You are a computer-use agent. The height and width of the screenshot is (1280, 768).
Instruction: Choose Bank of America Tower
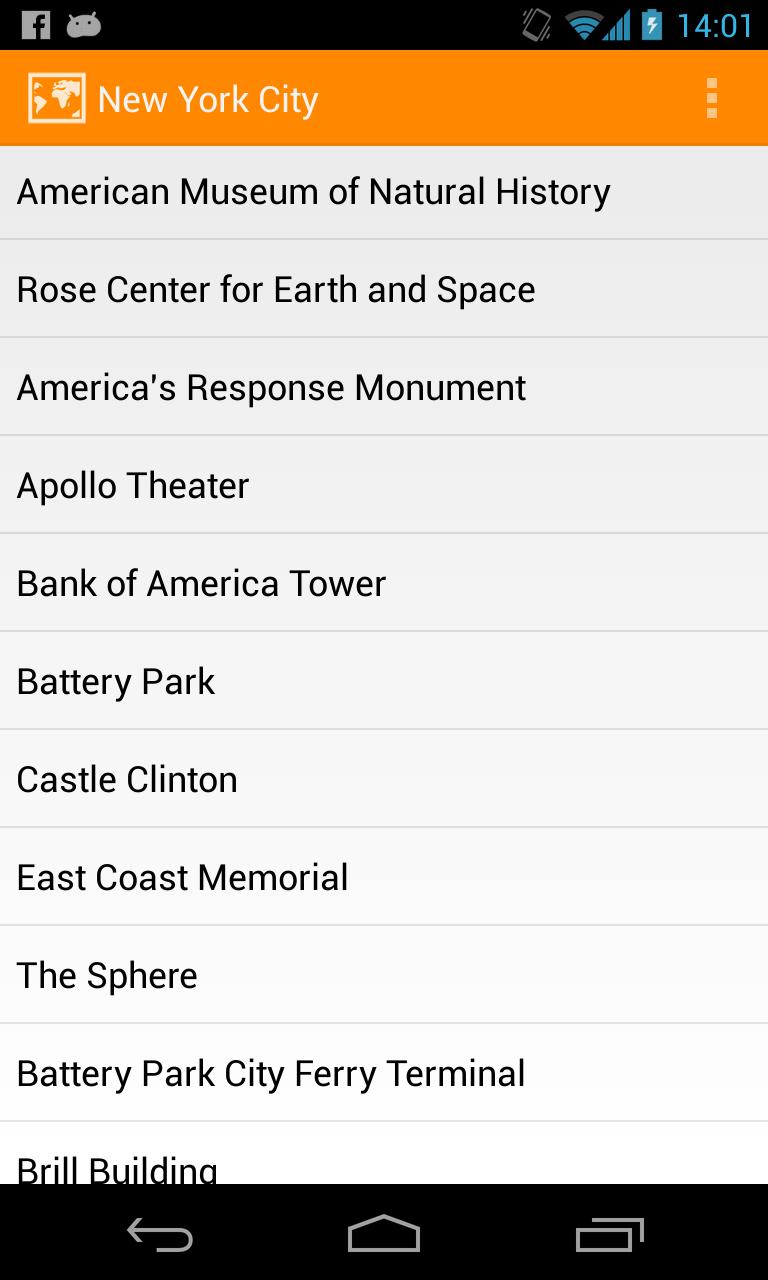[384, 584]
